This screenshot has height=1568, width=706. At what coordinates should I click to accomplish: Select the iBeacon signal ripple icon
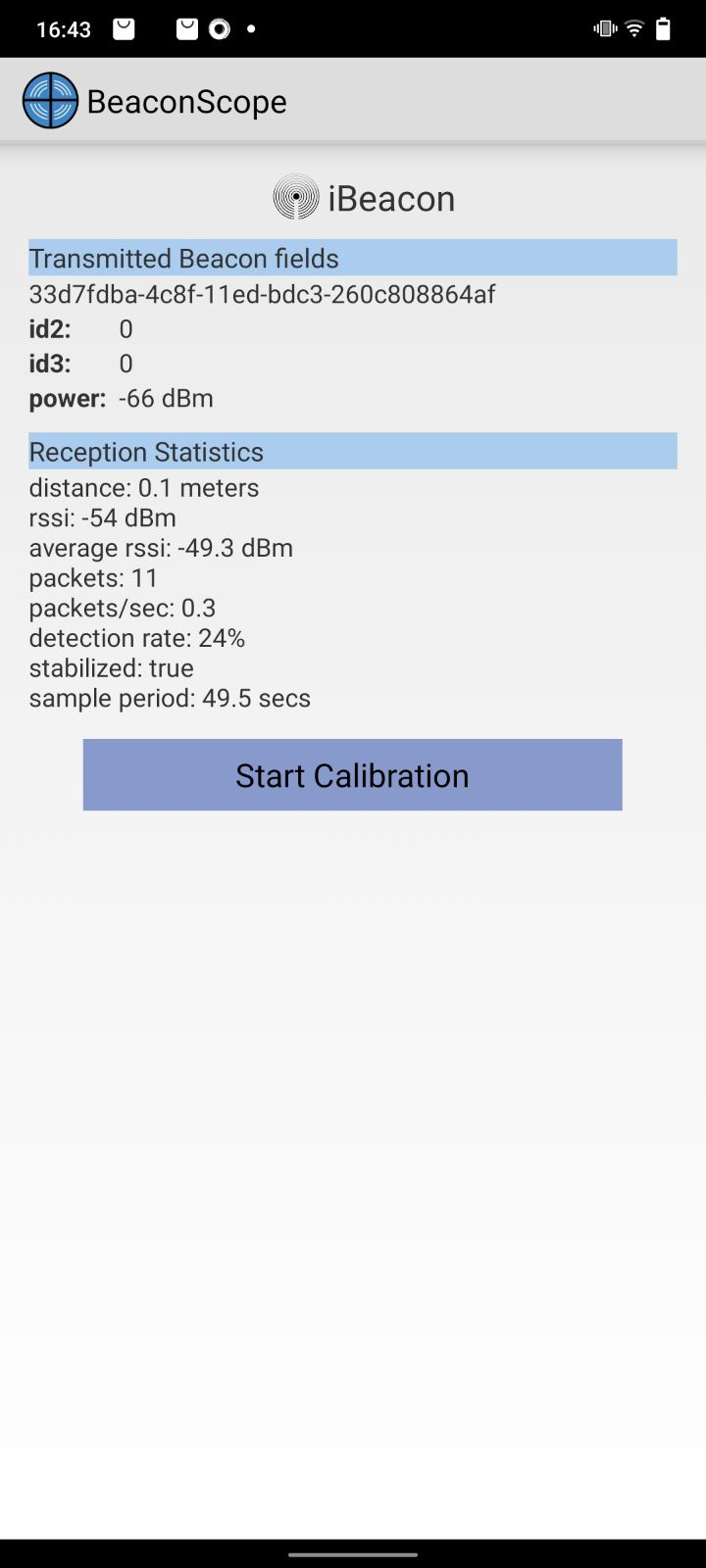coord(292,197)
